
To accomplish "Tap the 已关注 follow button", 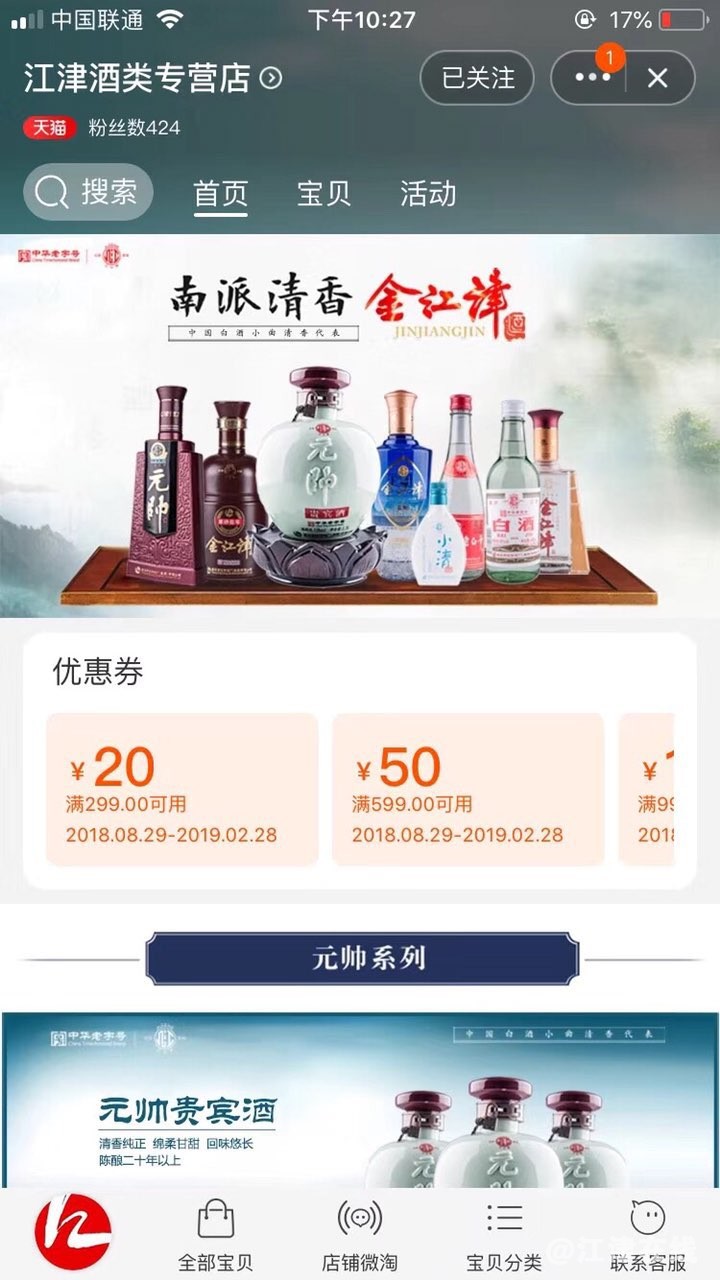I will pos(478,78).
